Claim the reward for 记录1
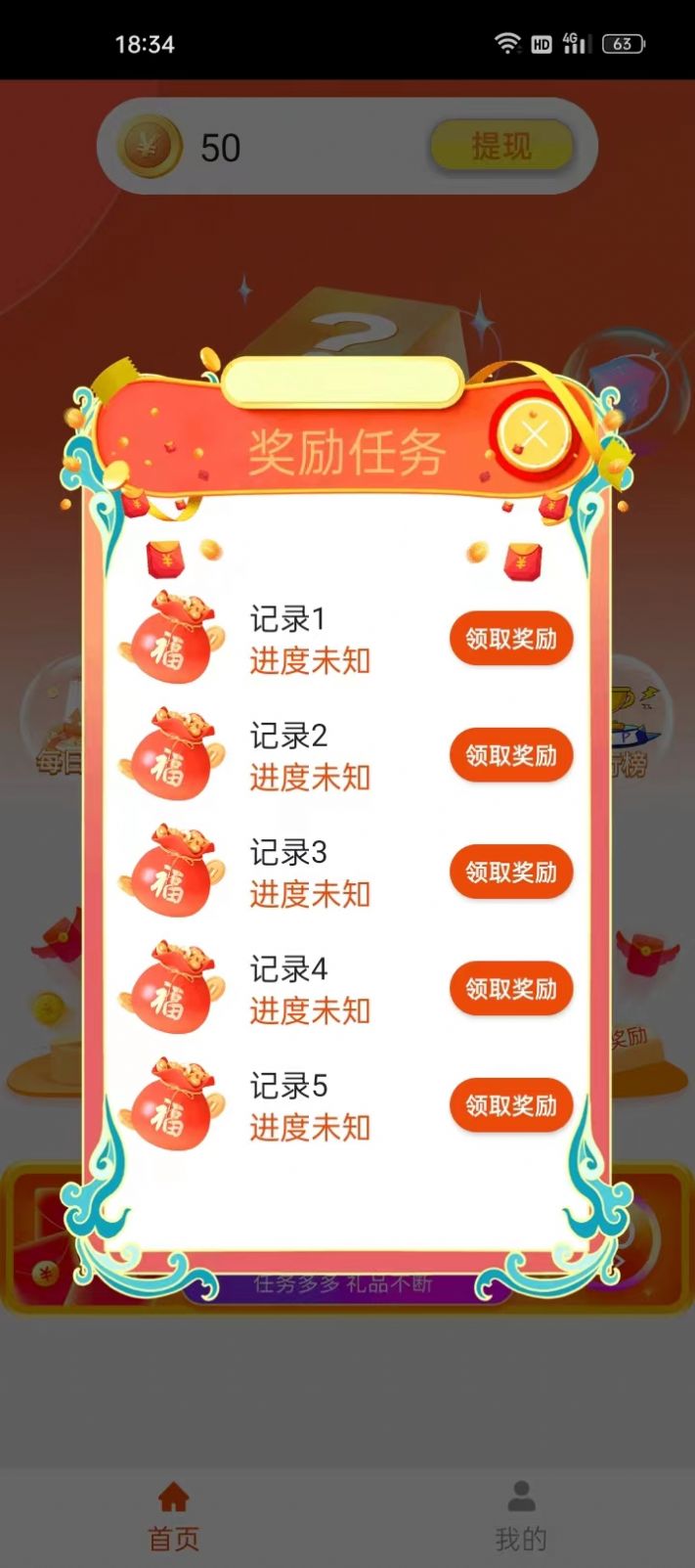This screenshot has width=695, height=1568. [510, 639]
